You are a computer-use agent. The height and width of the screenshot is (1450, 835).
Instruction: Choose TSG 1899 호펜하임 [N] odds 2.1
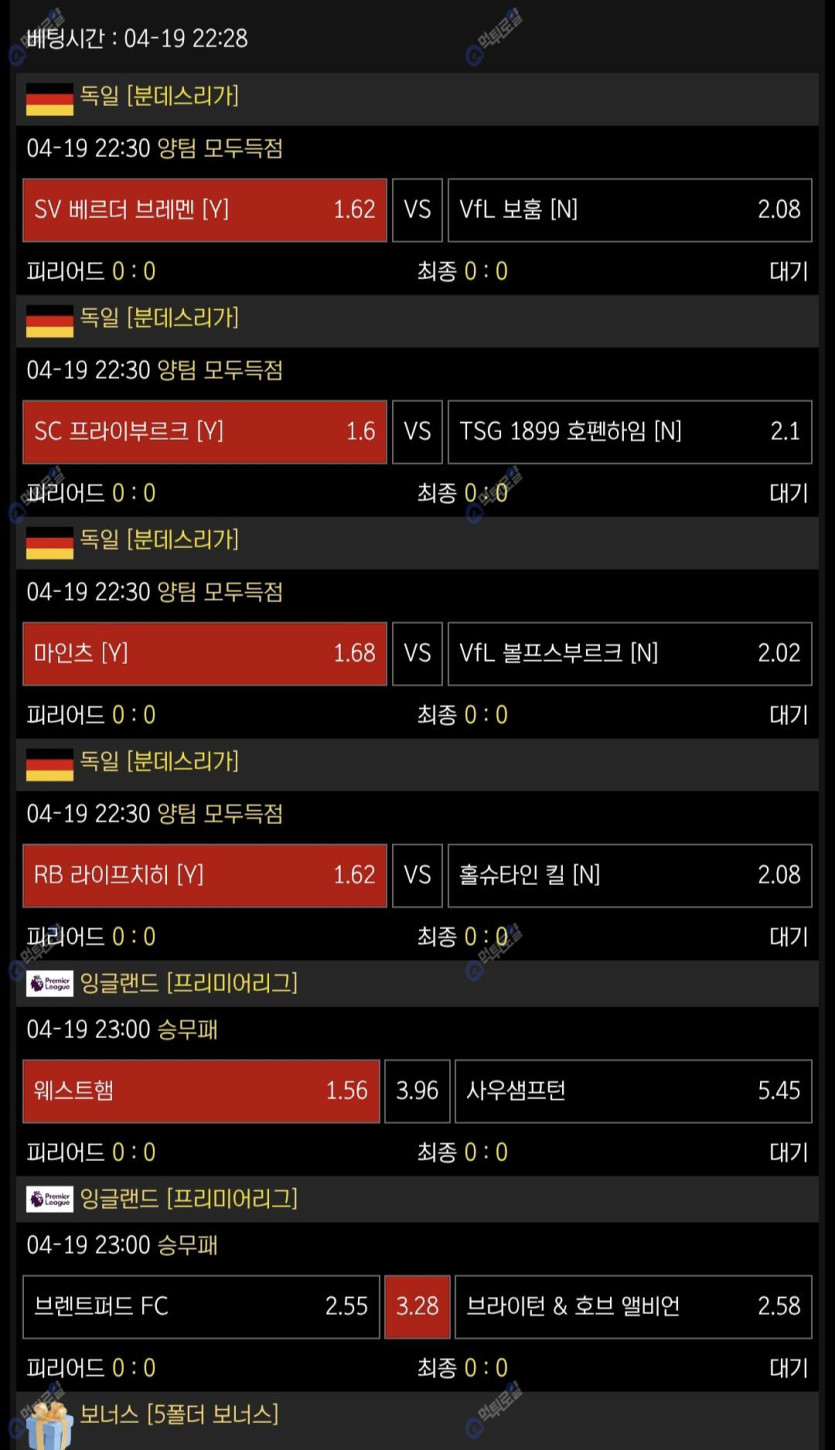coord(630,432)
